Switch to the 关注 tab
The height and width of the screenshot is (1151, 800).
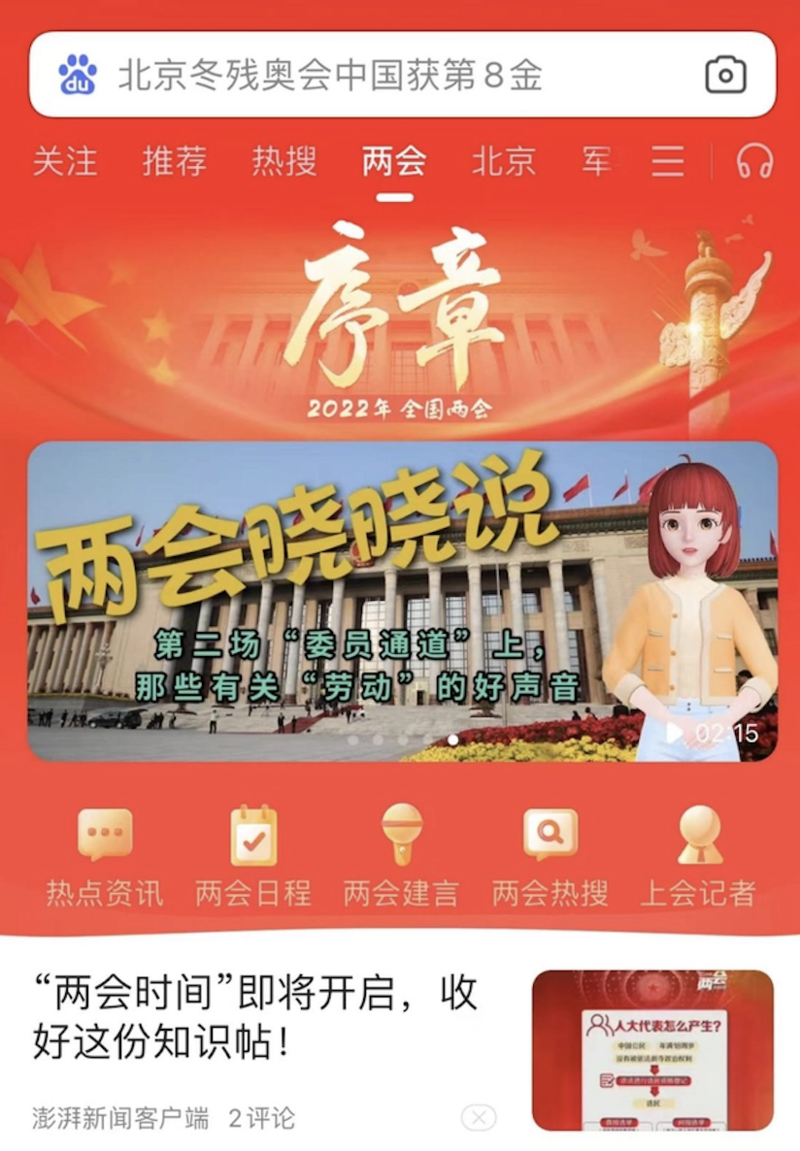click(x=65, y=161)
